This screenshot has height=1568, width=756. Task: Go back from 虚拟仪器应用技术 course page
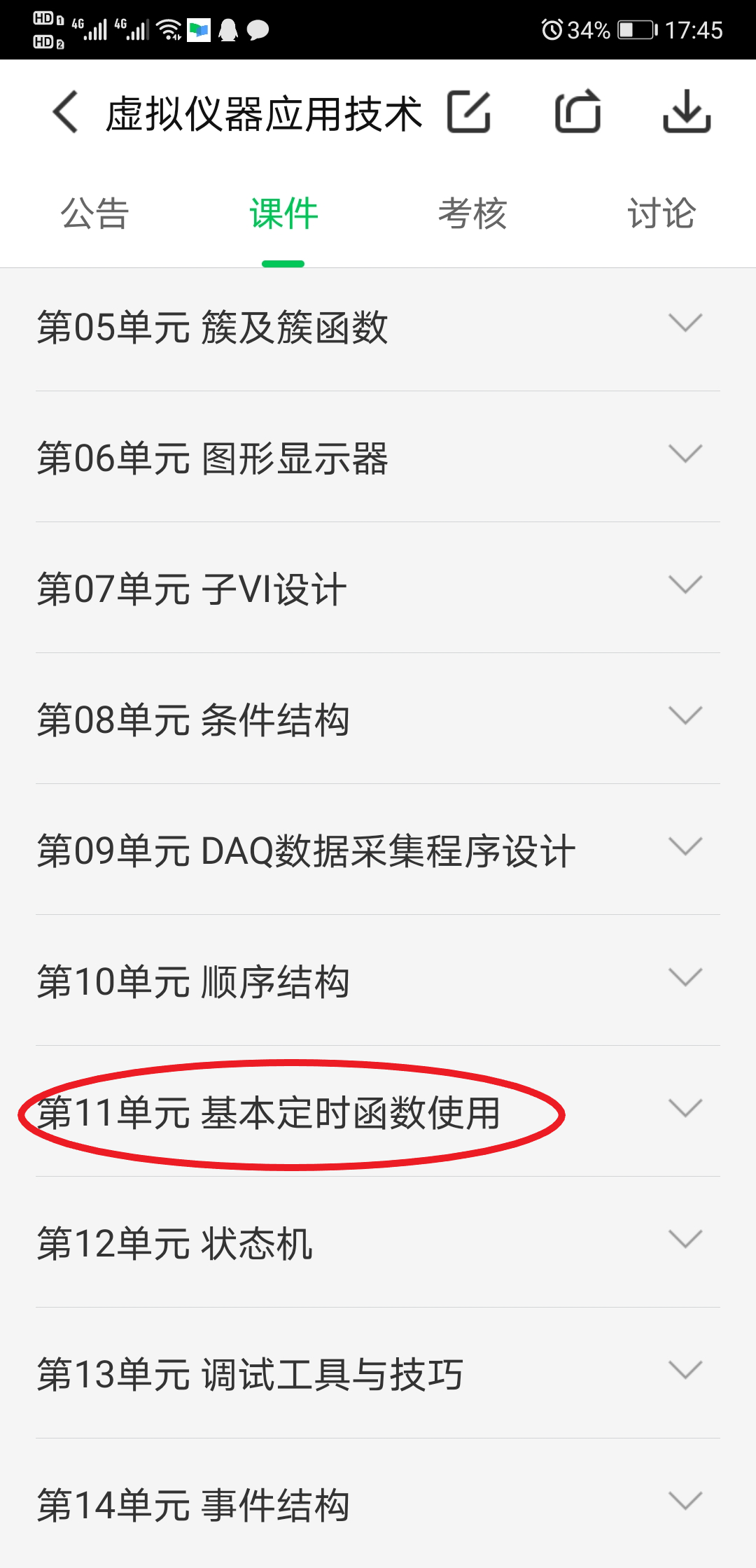(65, 112)
